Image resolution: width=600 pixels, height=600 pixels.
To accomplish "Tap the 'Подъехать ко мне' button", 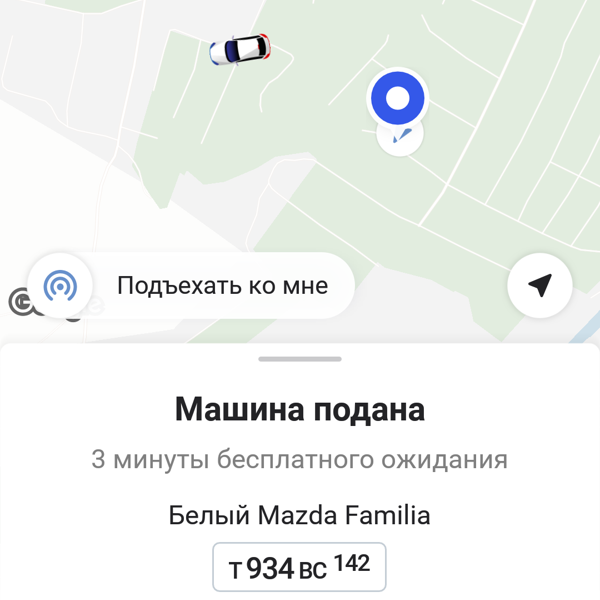I will pos(191,286).
